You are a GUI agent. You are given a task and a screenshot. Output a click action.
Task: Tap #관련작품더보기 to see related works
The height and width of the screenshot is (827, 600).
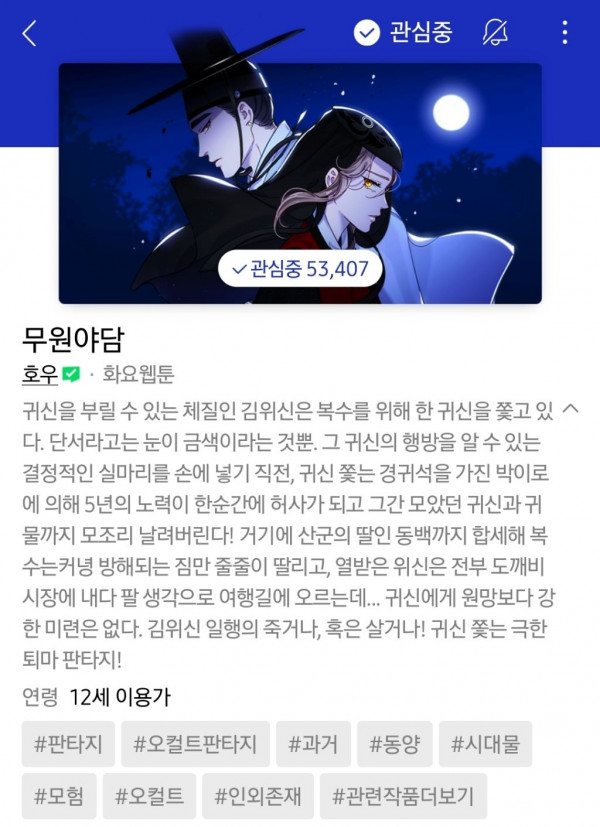click(x=403, y=797)
